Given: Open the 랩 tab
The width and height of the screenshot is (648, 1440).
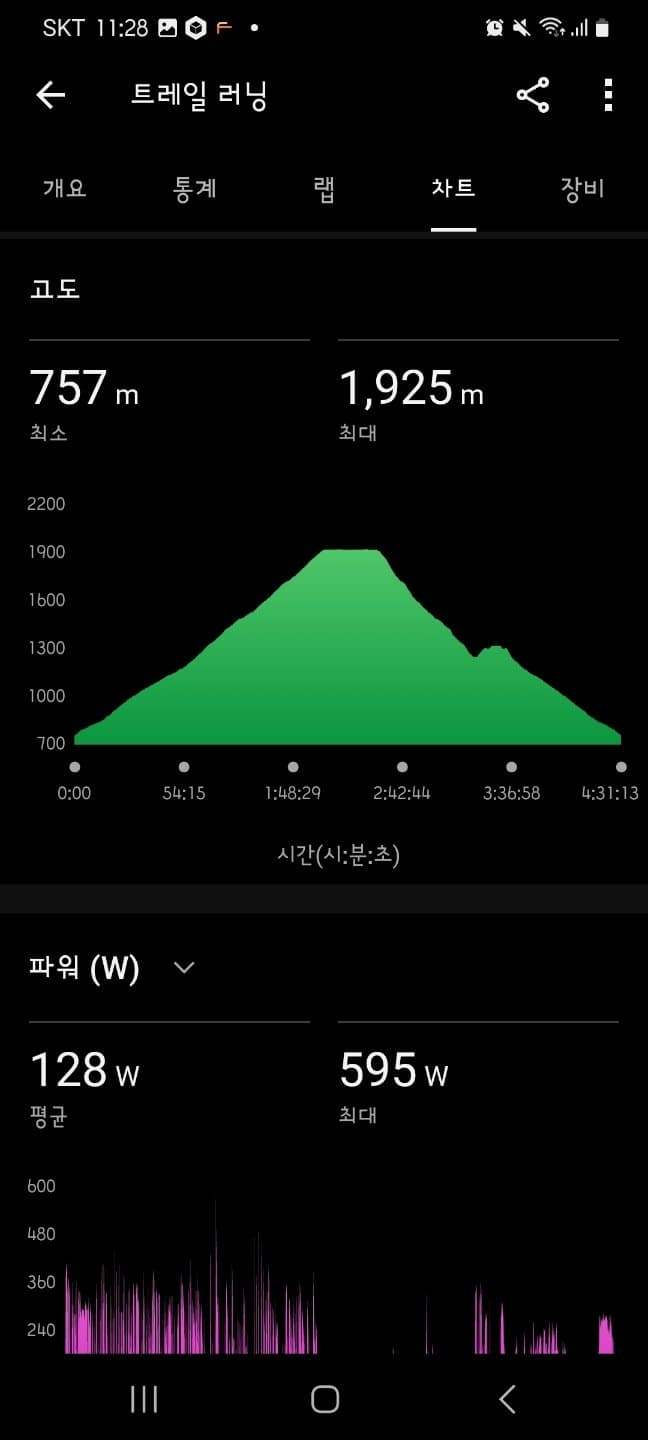Looking at the screenshot, I should (x=324, y=188).
